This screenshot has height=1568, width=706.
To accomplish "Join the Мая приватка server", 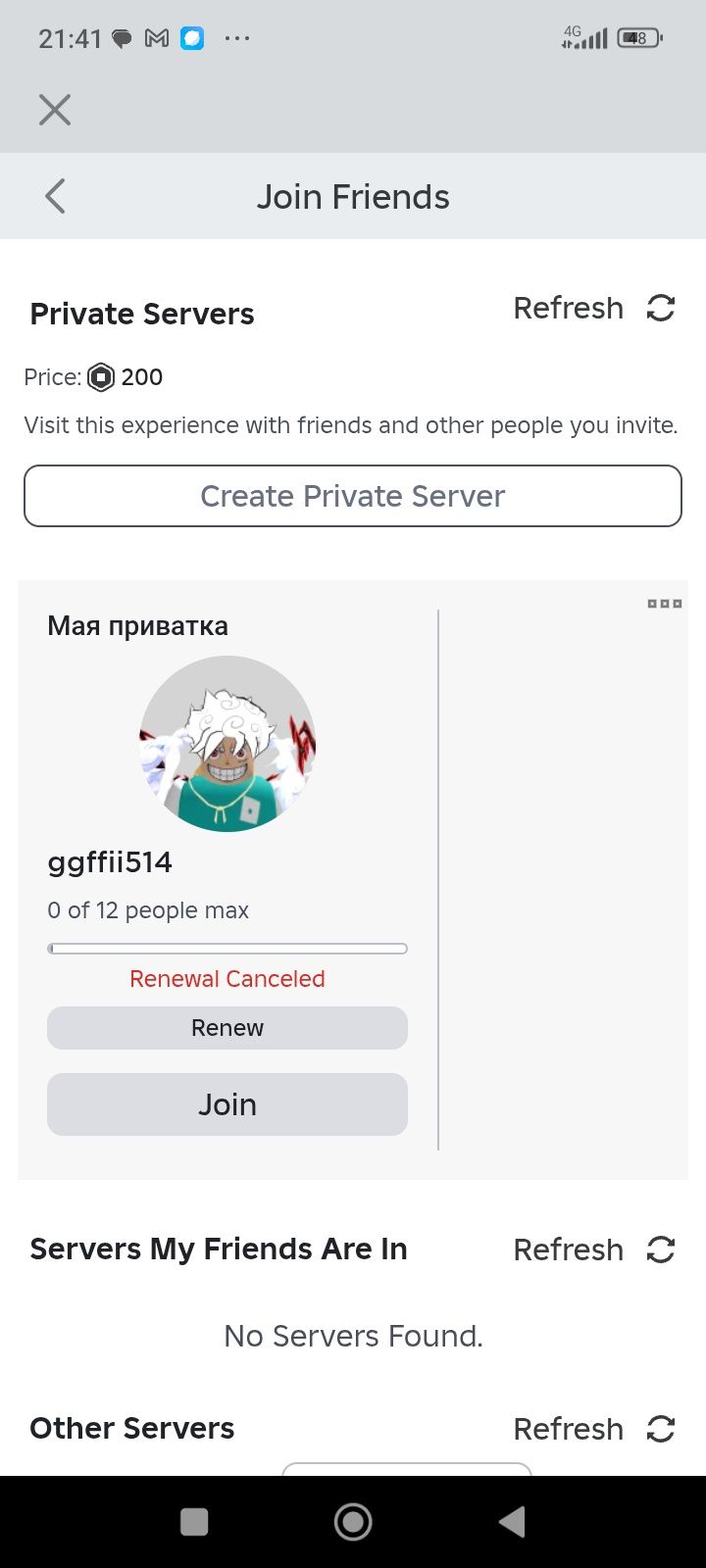I will (x=227, y=1104).
